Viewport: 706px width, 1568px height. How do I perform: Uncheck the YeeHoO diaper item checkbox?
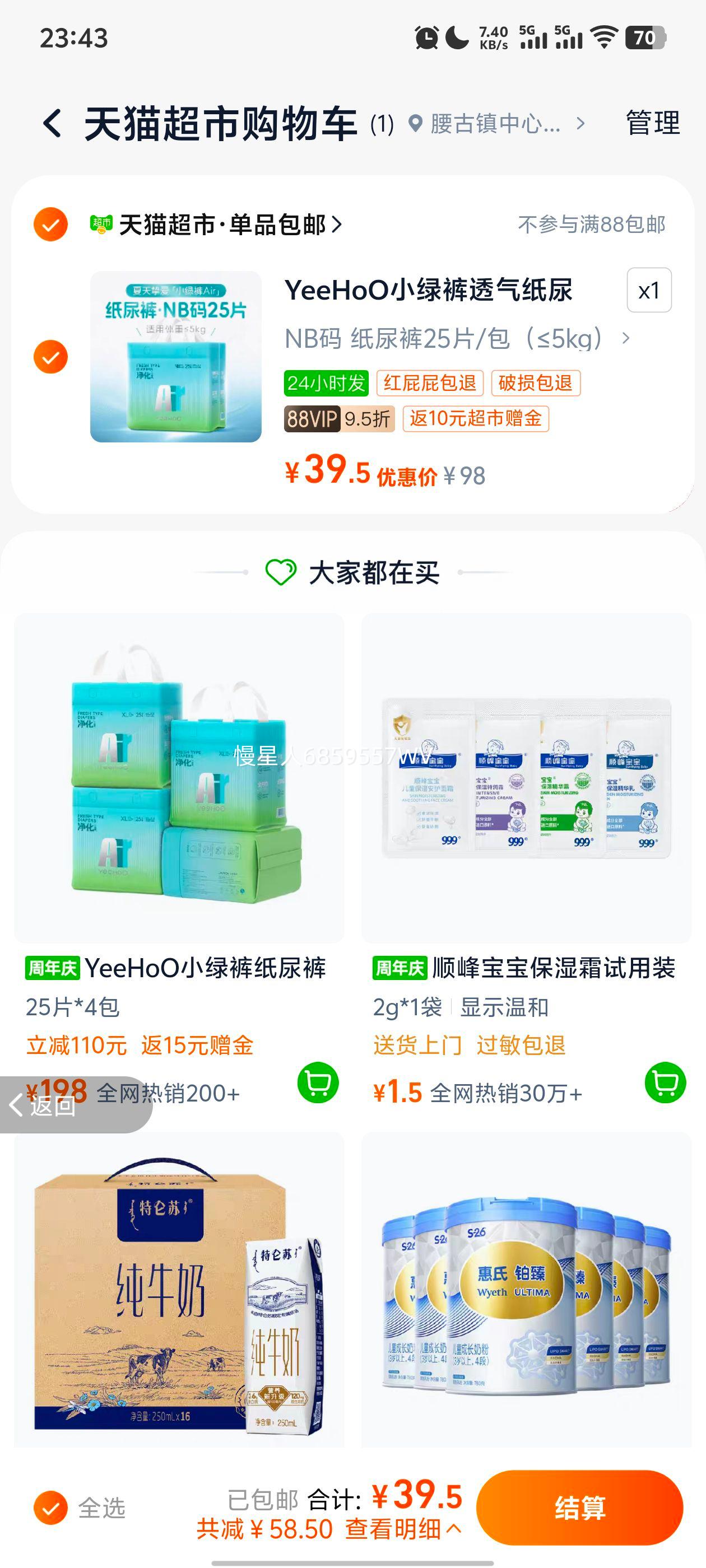[50, 358]
